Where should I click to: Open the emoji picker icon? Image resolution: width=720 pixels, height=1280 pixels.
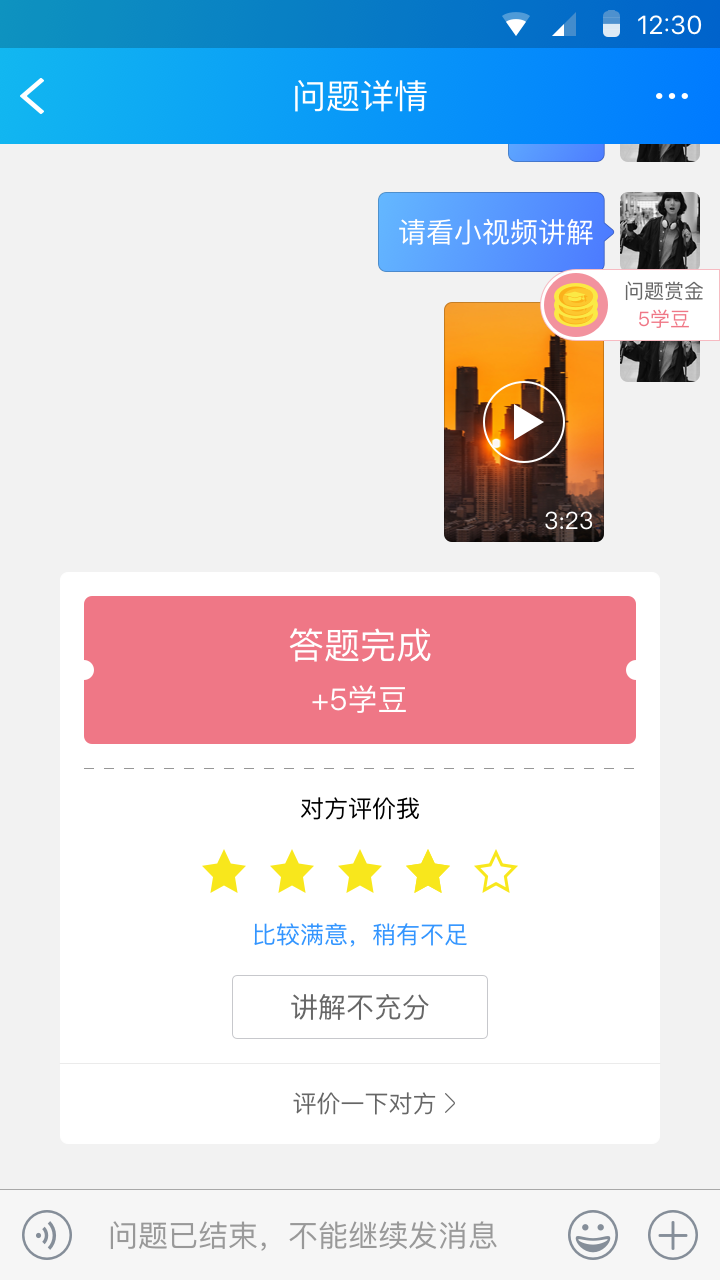(592, 1235)
